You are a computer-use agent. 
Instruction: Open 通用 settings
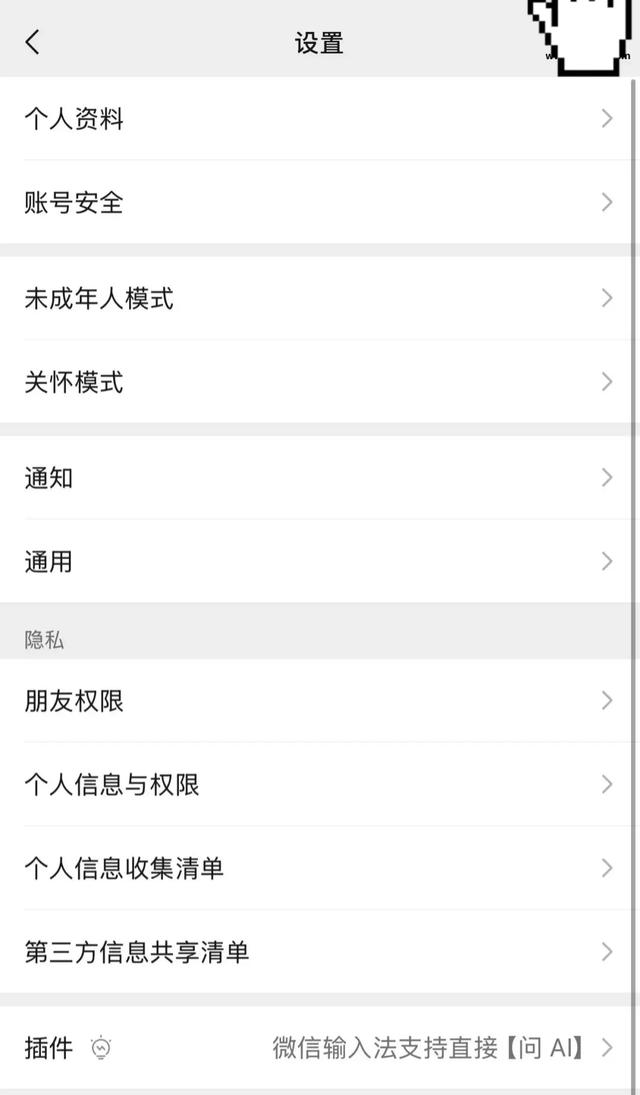pyautogui.click(x=318, y=561)
